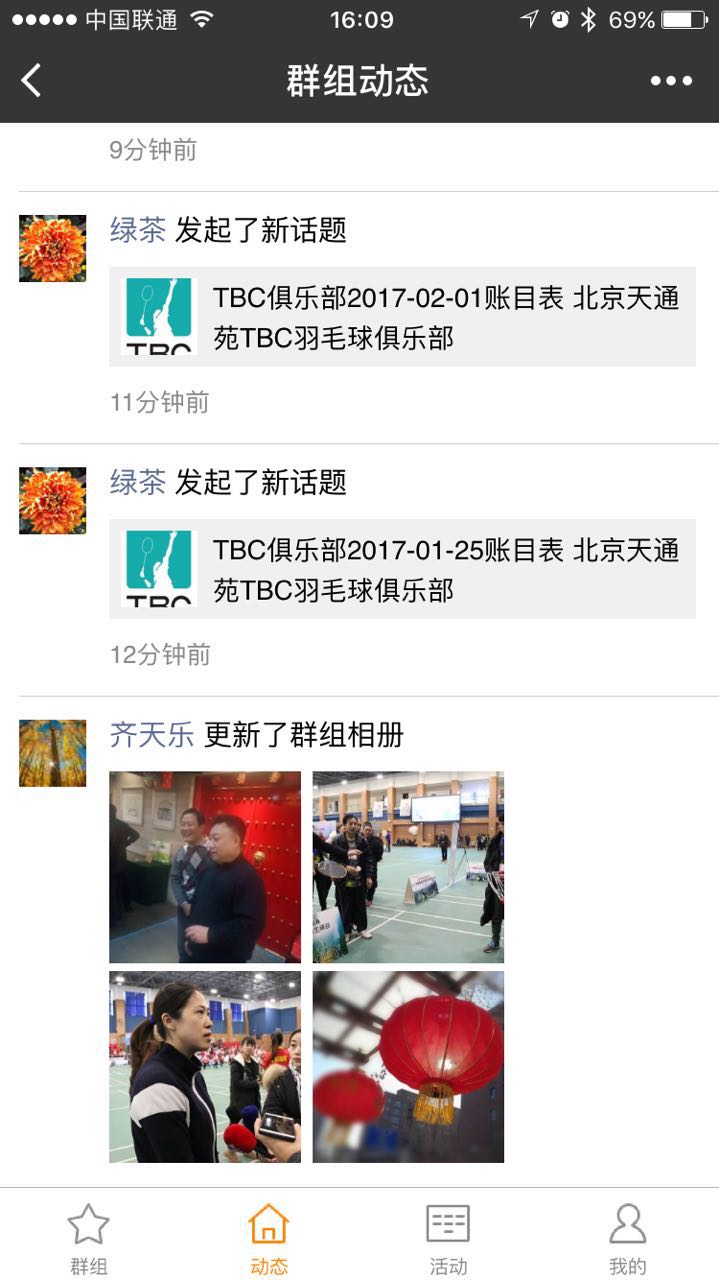Open album photo of woman with ponytail
The image size is (719, 1280).
(x=205, y=1067)
